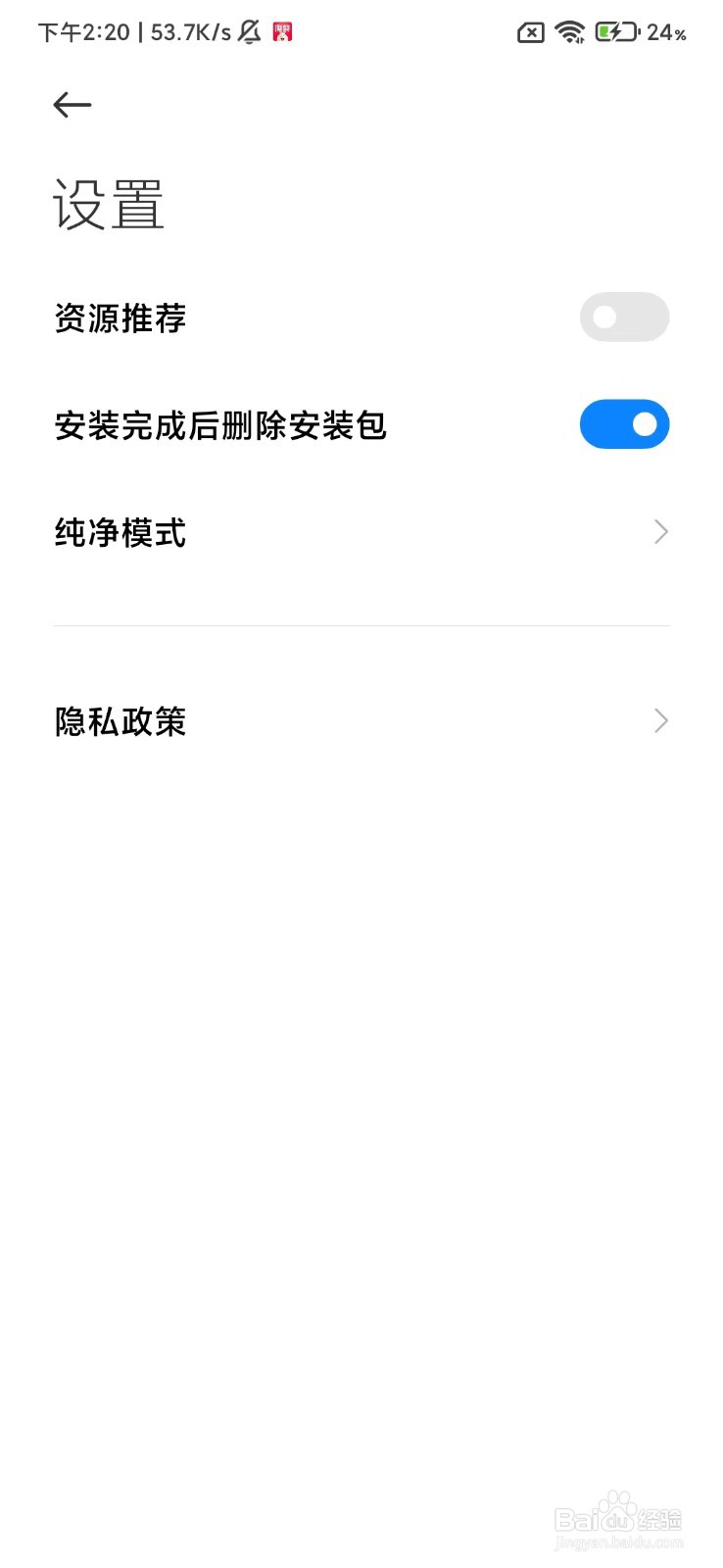Viewport: 723px width, 1568px height.
Task: Click the network speed 53.7K/s indicator
Action: pos(188,31)
